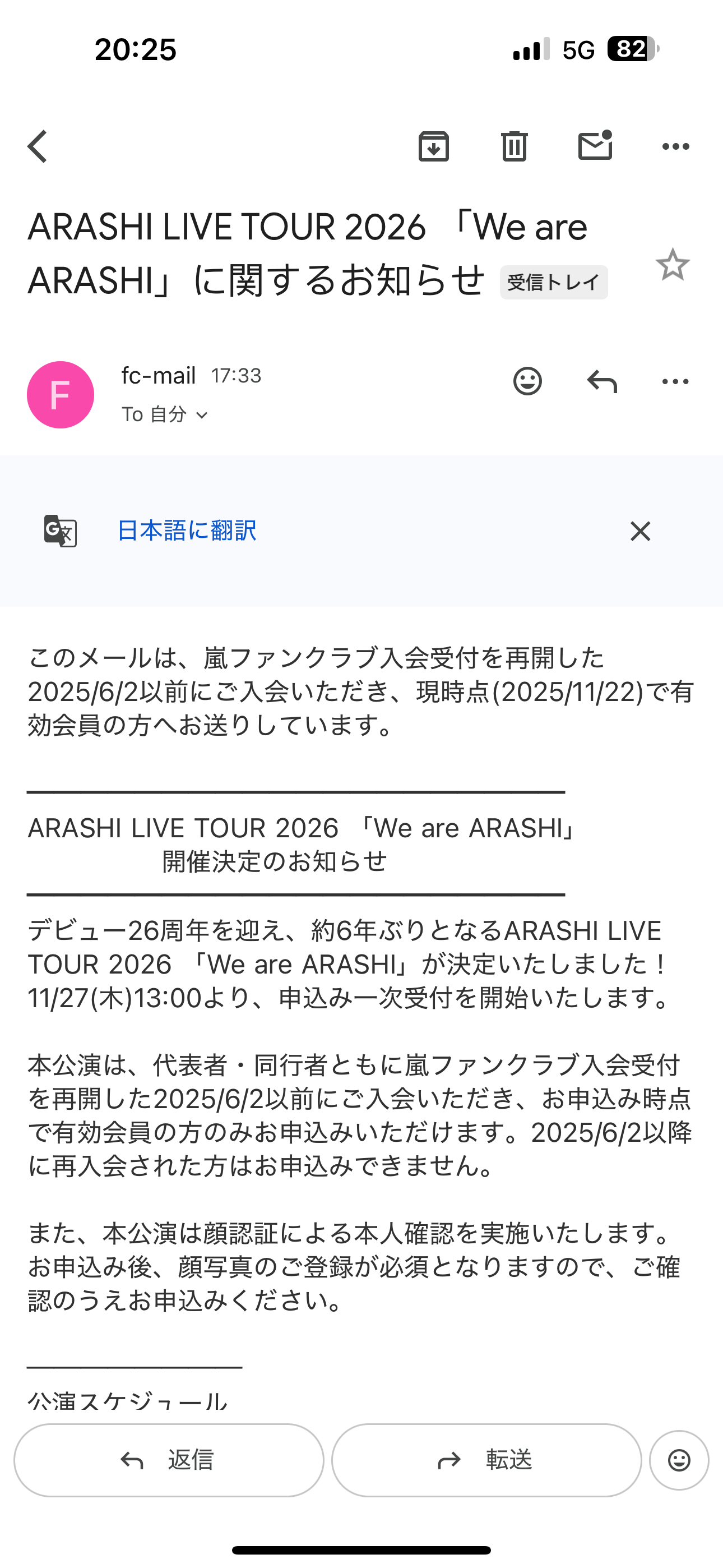
Task: Mark the email as unread
Action: pos(595,145)
